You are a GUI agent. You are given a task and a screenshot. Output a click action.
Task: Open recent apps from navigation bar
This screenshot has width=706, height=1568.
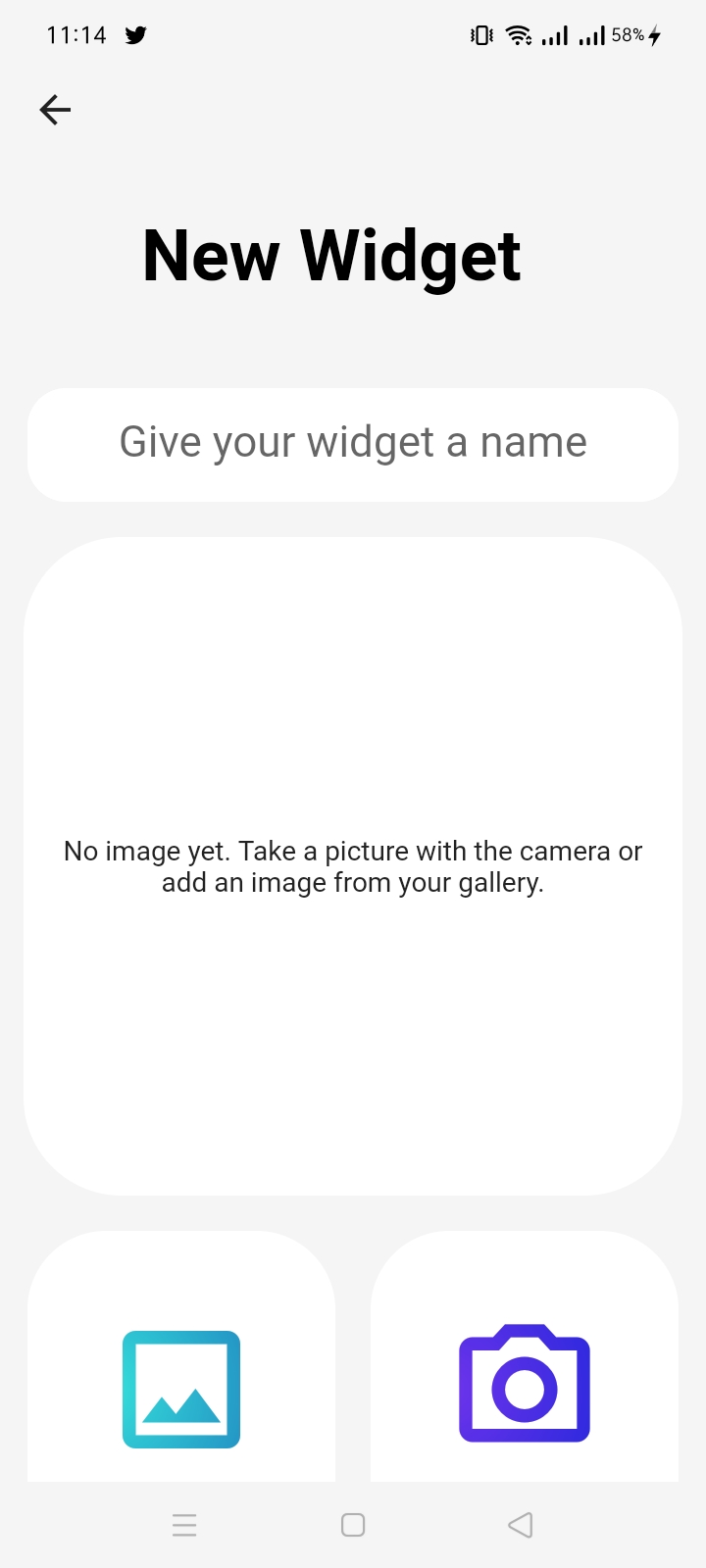pyautogui.click(x=184, y=1525)
